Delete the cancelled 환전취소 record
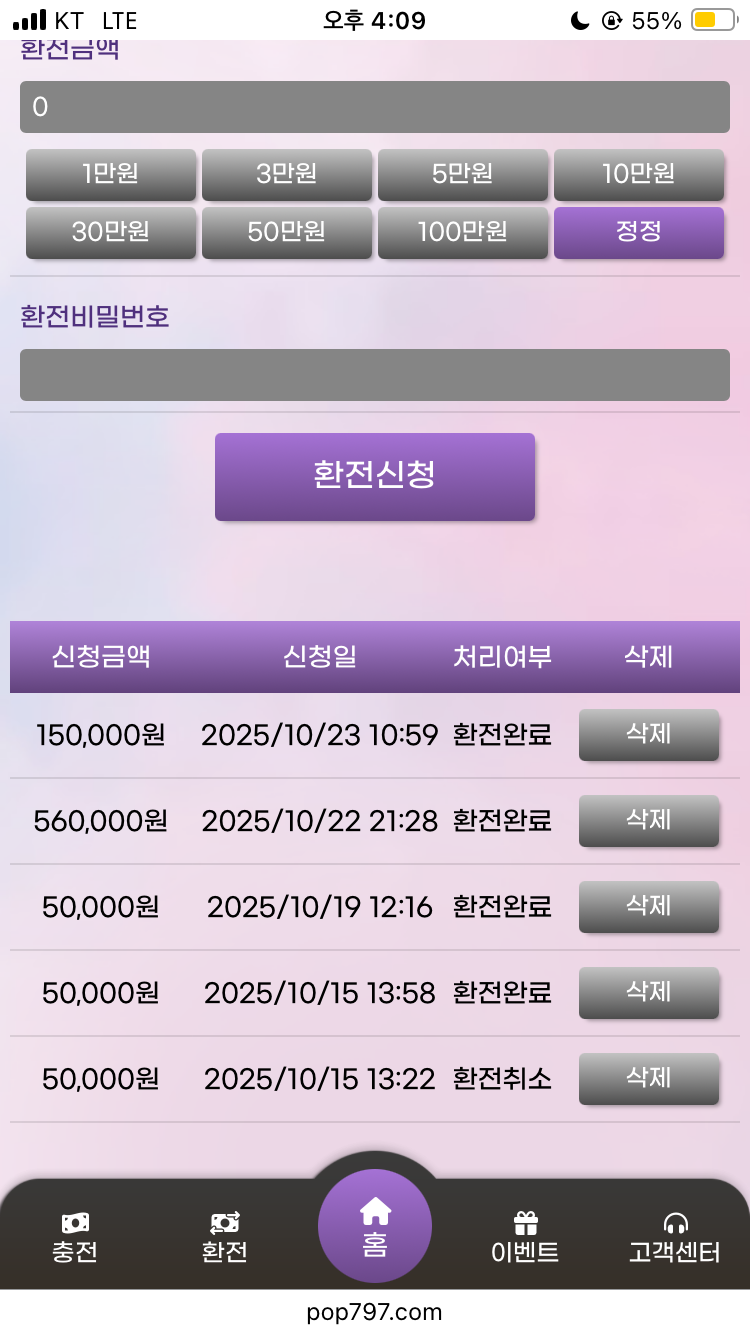This screenshot has width=750, height=1334. click(x=649, y=1079)
